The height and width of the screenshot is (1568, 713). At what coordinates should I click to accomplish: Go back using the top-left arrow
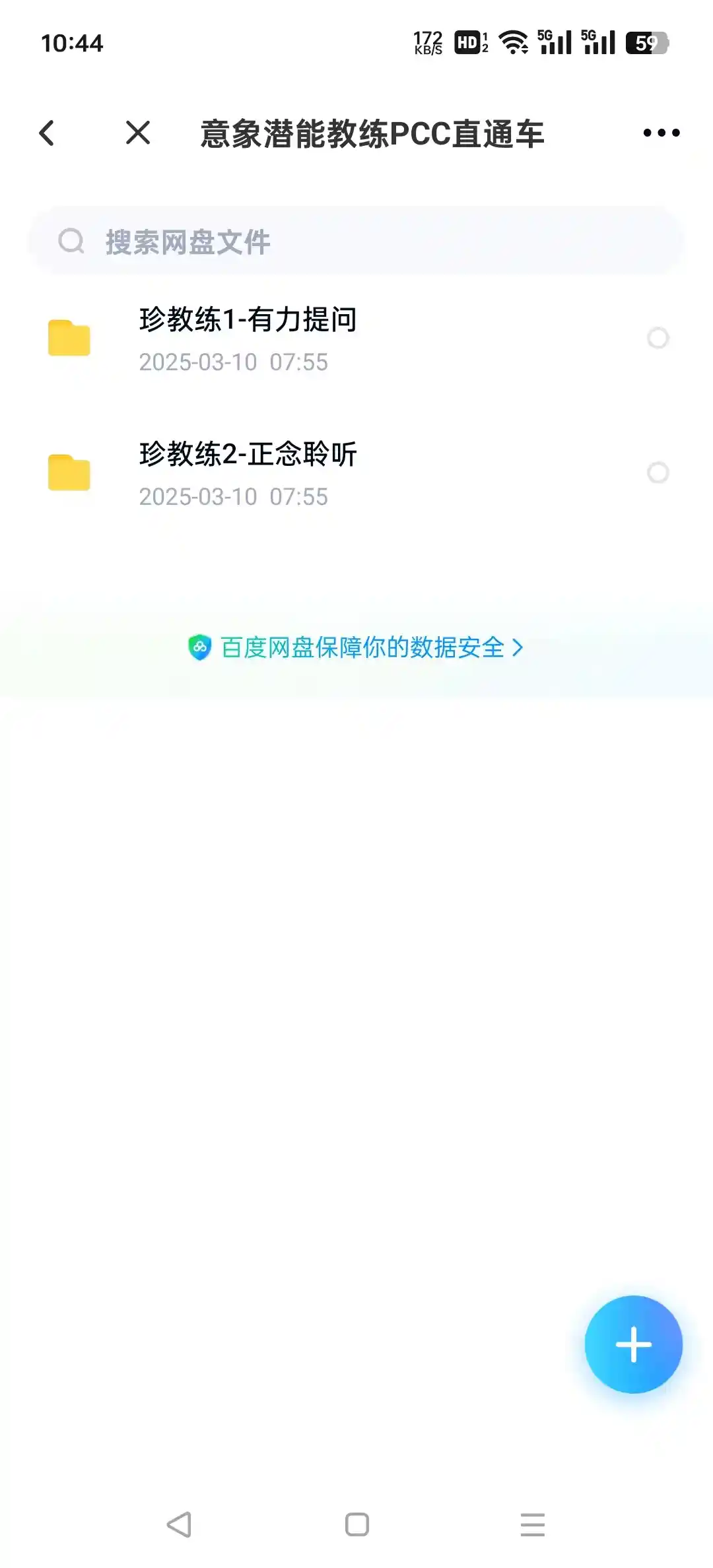(x=47, y=133)
